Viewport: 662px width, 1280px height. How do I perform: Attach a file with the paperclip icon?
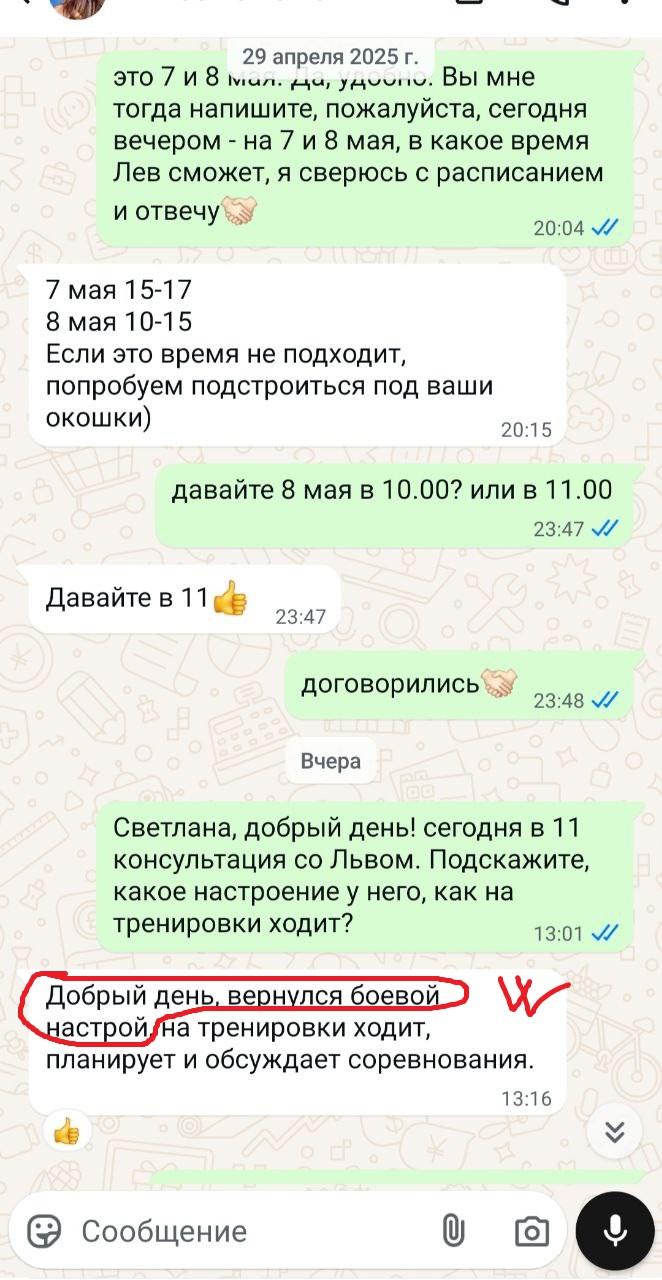click(x=452, y=1230)
